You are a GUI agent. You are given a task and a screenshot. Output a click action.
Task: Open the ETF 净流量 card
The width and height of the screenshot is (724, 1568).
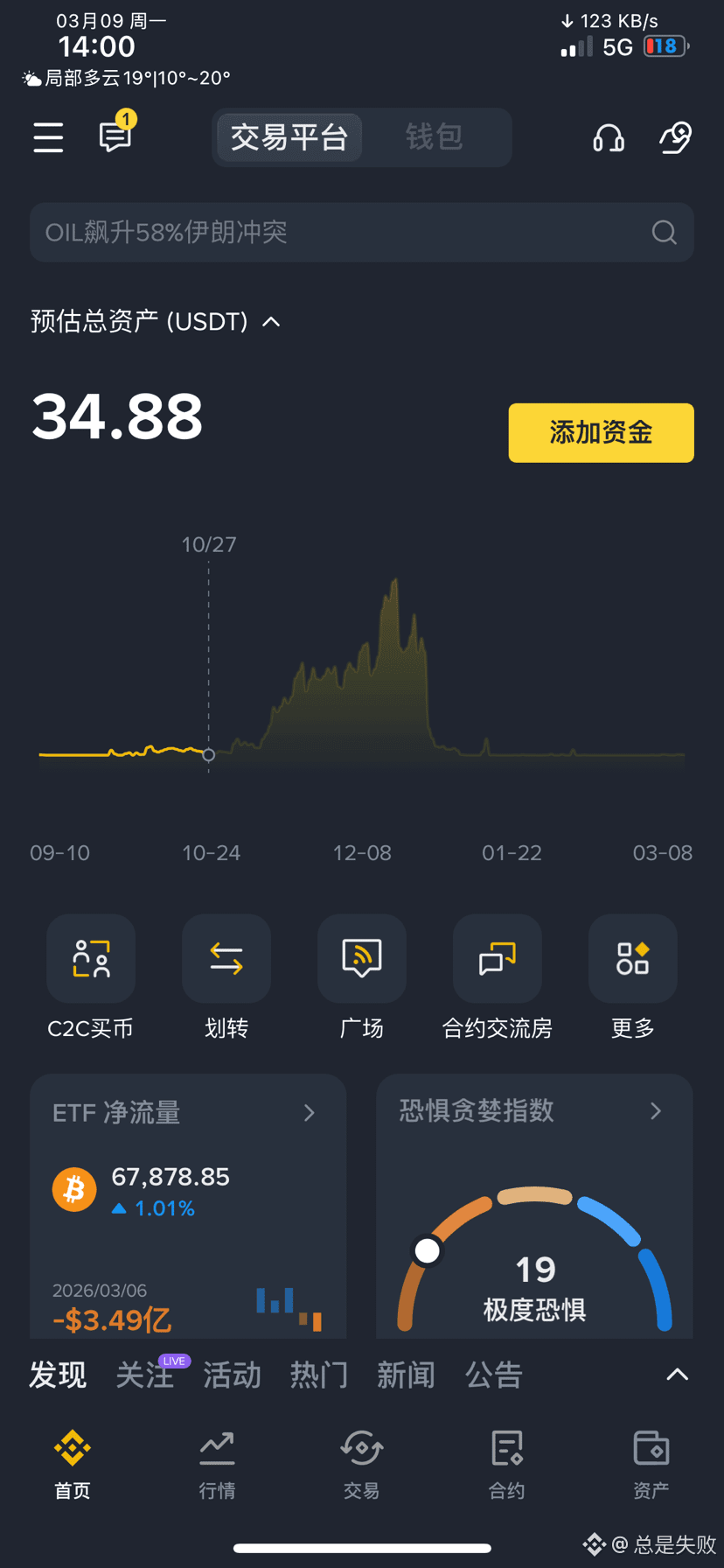coord(188,1207)
